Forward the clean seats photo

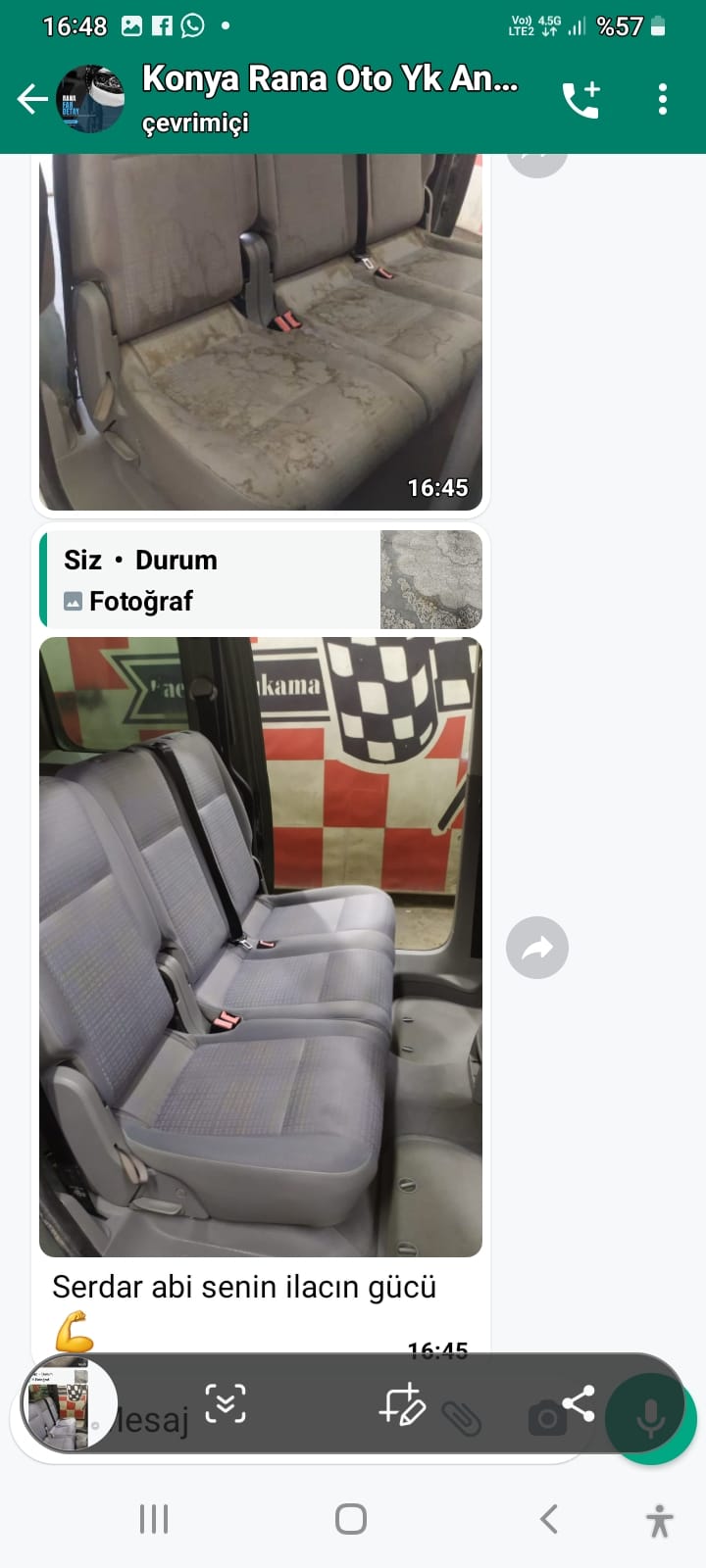click(537, 948)
